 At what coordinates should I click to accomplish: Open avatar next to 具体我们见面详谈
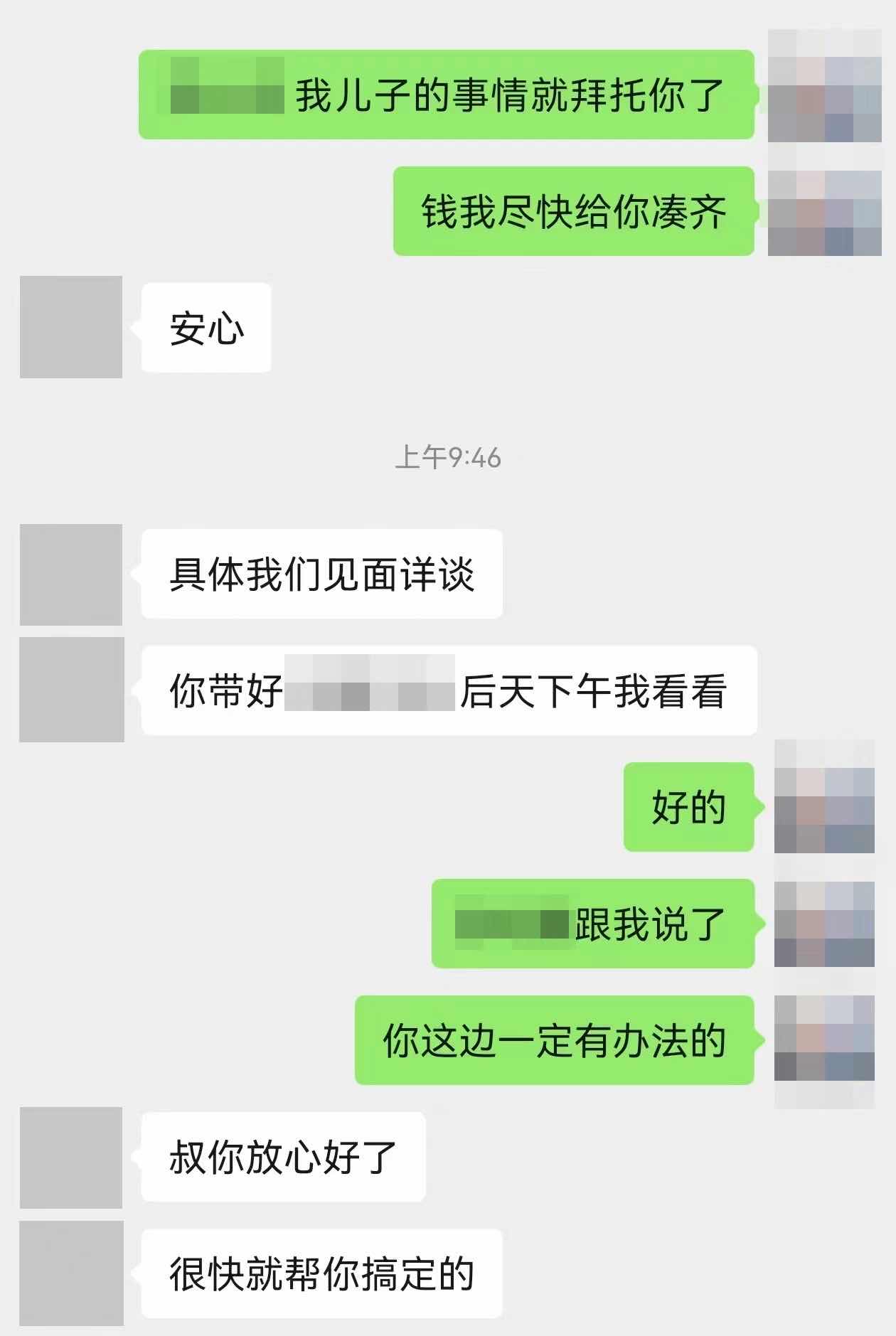71,575
